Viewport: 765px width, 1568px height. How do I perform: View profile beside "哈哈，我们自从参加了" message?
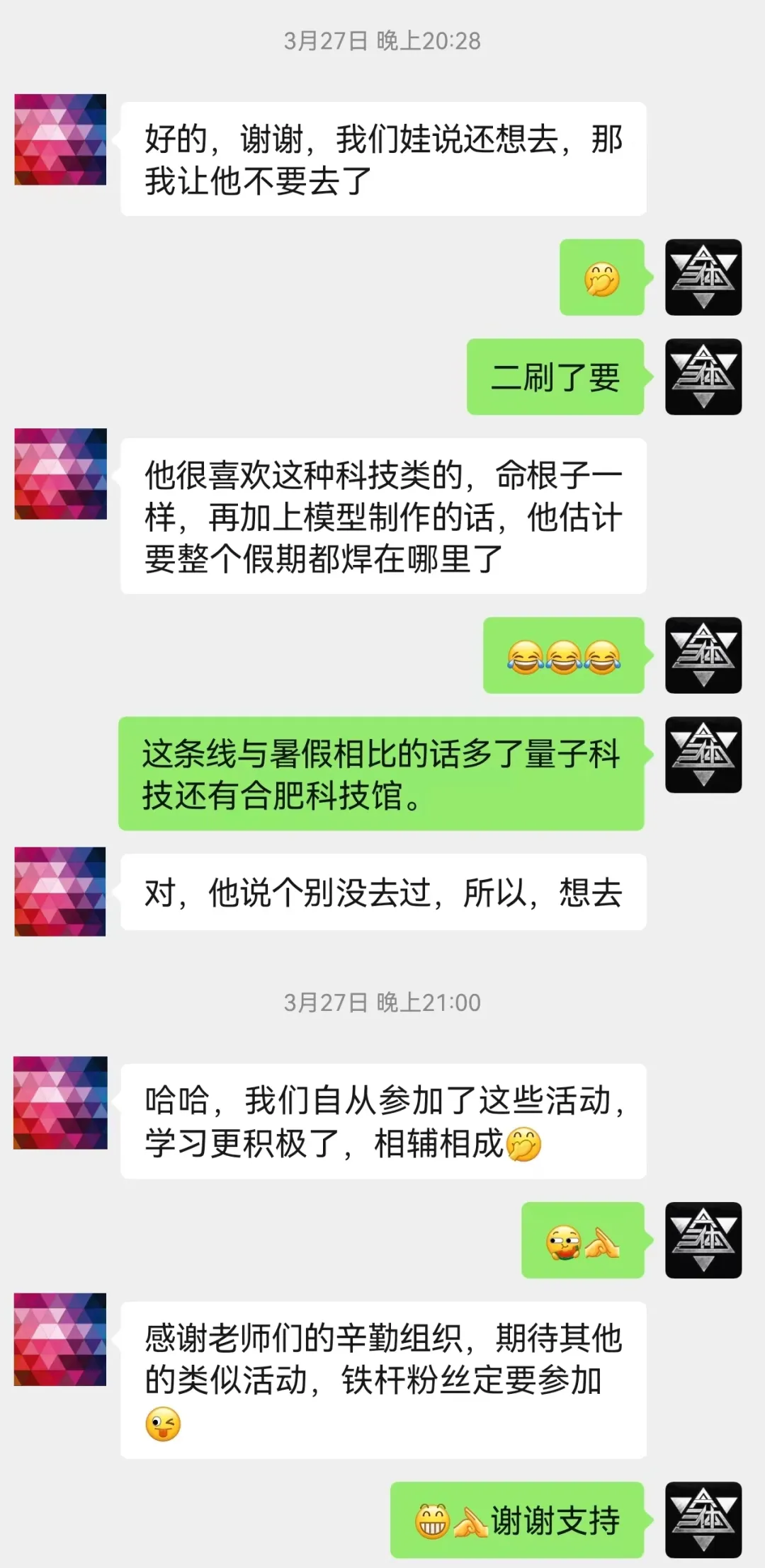pyautogui.click(x=60, y=1102)
